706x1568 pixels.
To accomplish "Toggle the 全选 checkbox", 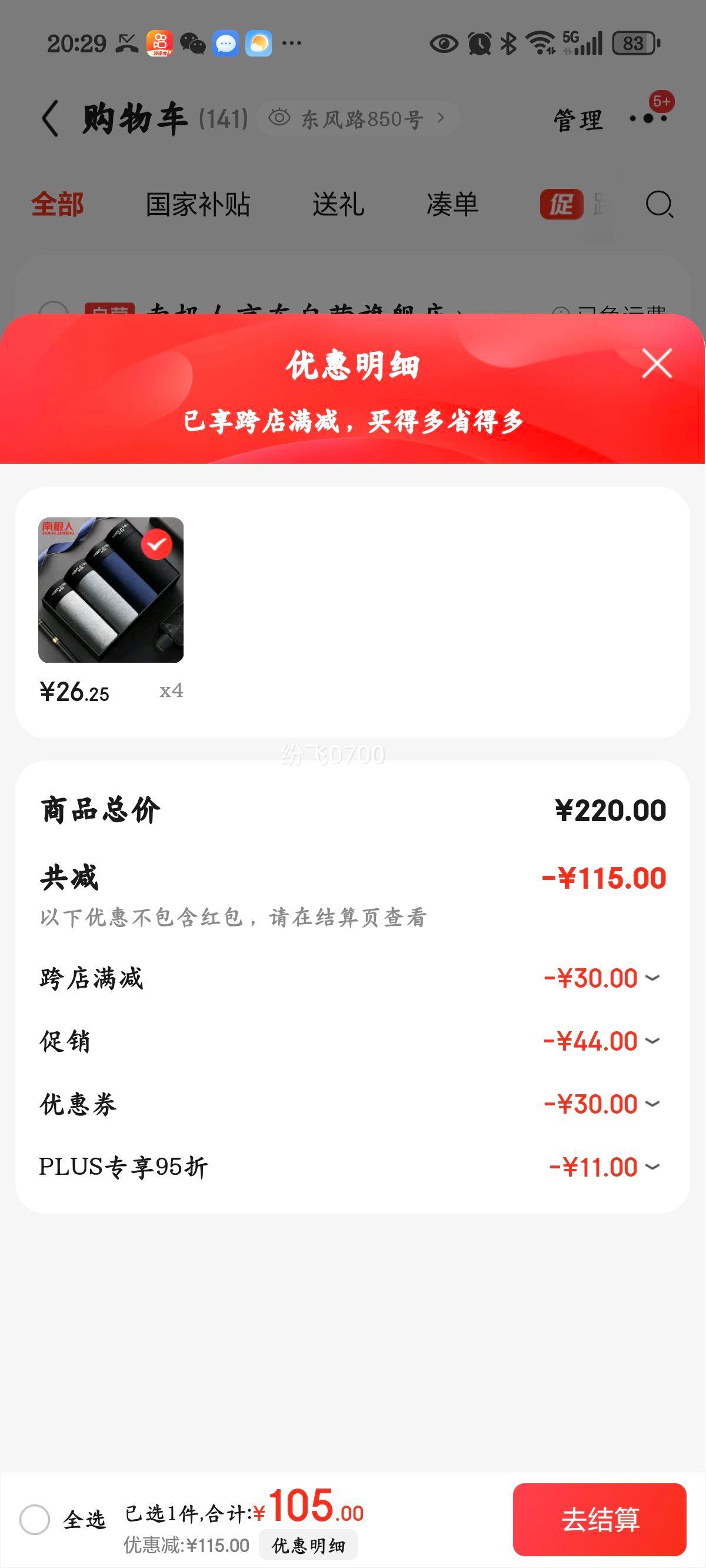I will 35,1519.
